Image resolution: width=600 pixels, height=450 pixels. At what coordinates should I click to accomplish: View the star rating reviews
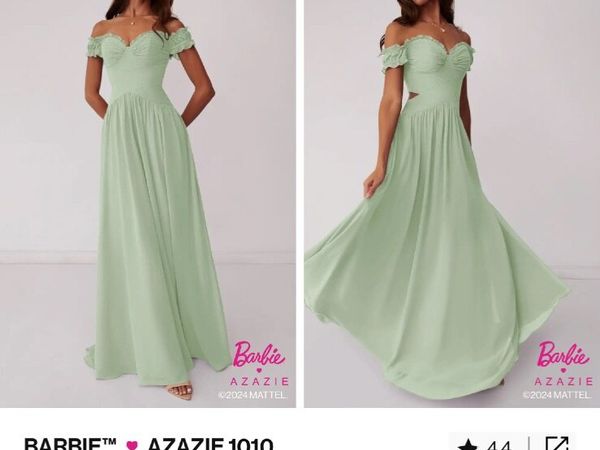coord(486,443)
